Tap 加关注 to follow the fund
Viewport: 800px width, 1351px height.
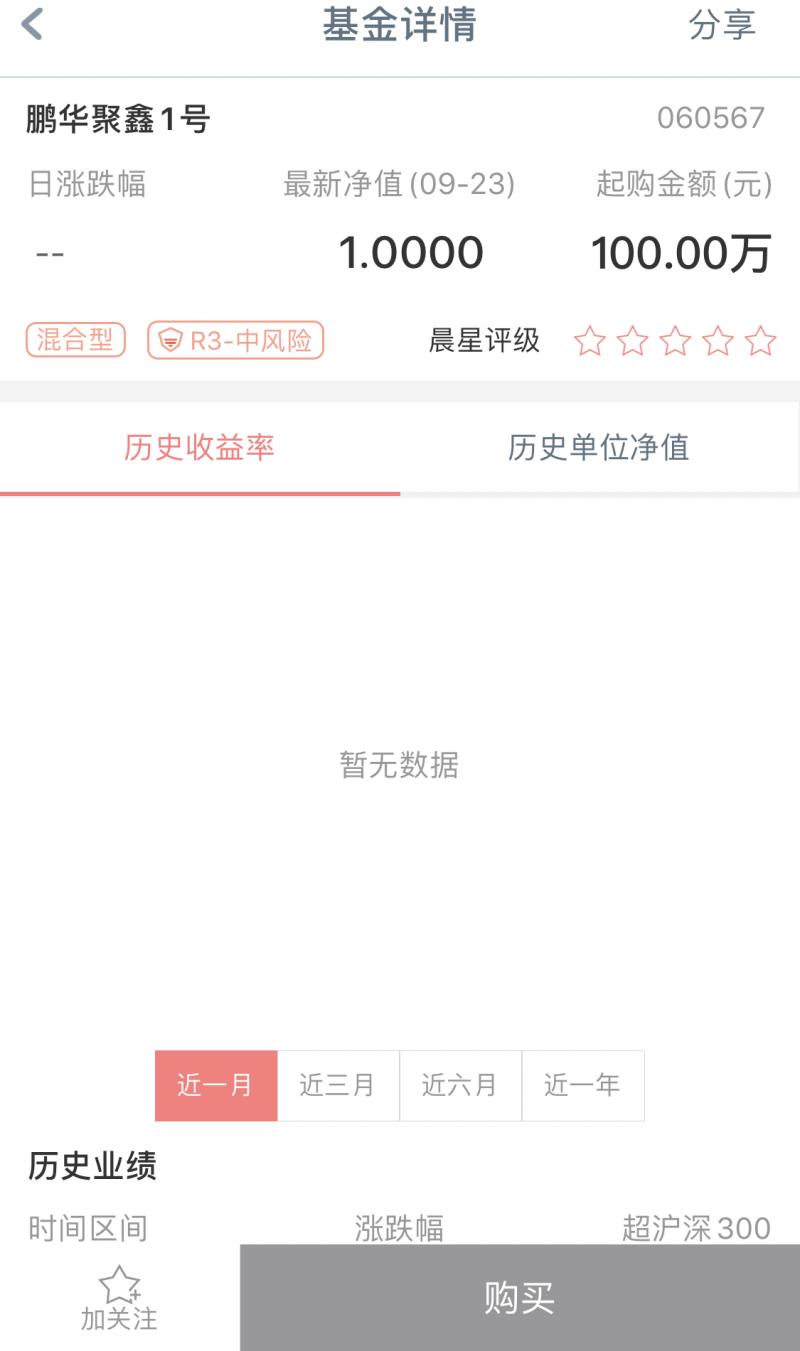pyautogui.click(x=117, y=1318)
